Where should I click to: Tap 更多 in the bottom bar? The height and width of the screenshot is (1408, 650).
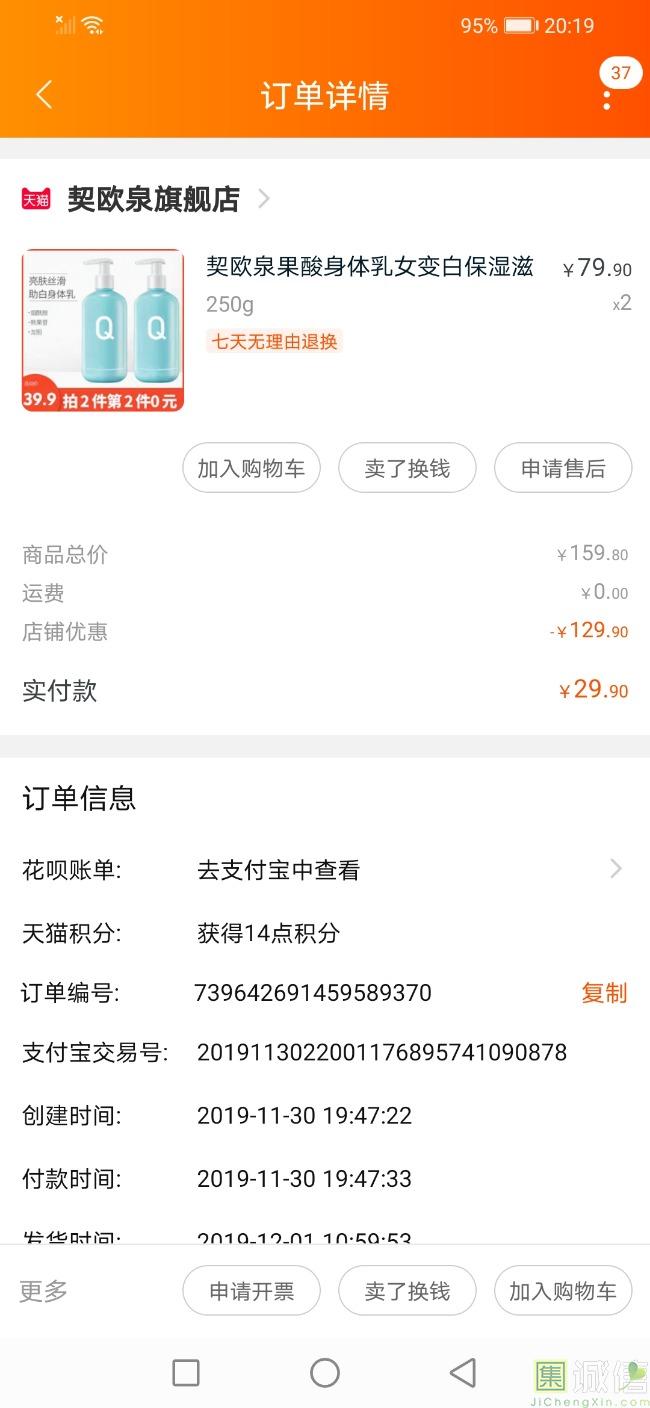[x=44, y=1291]
